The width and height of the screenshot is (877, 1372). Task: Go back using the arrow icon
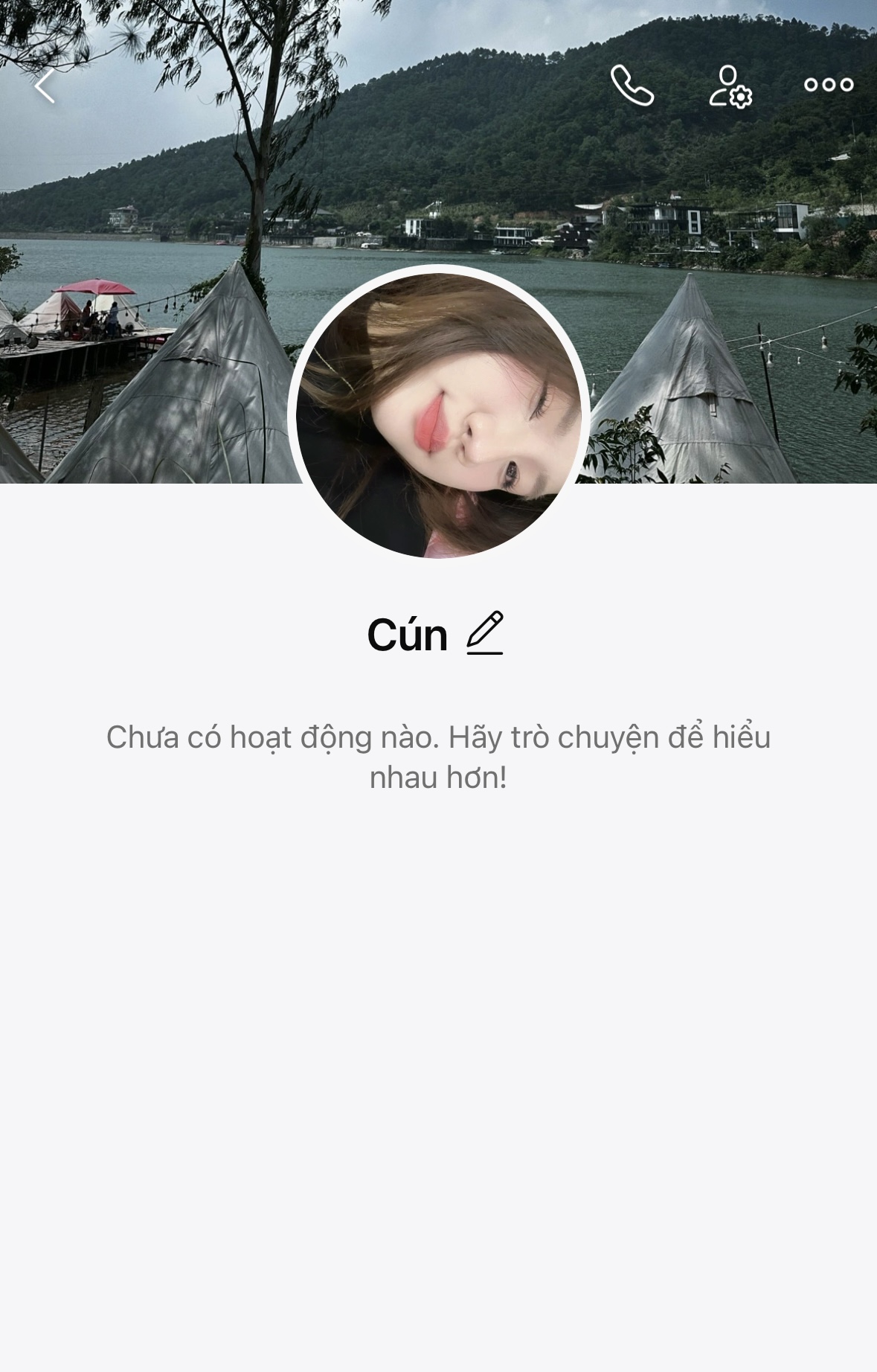[x=45, y=86]
